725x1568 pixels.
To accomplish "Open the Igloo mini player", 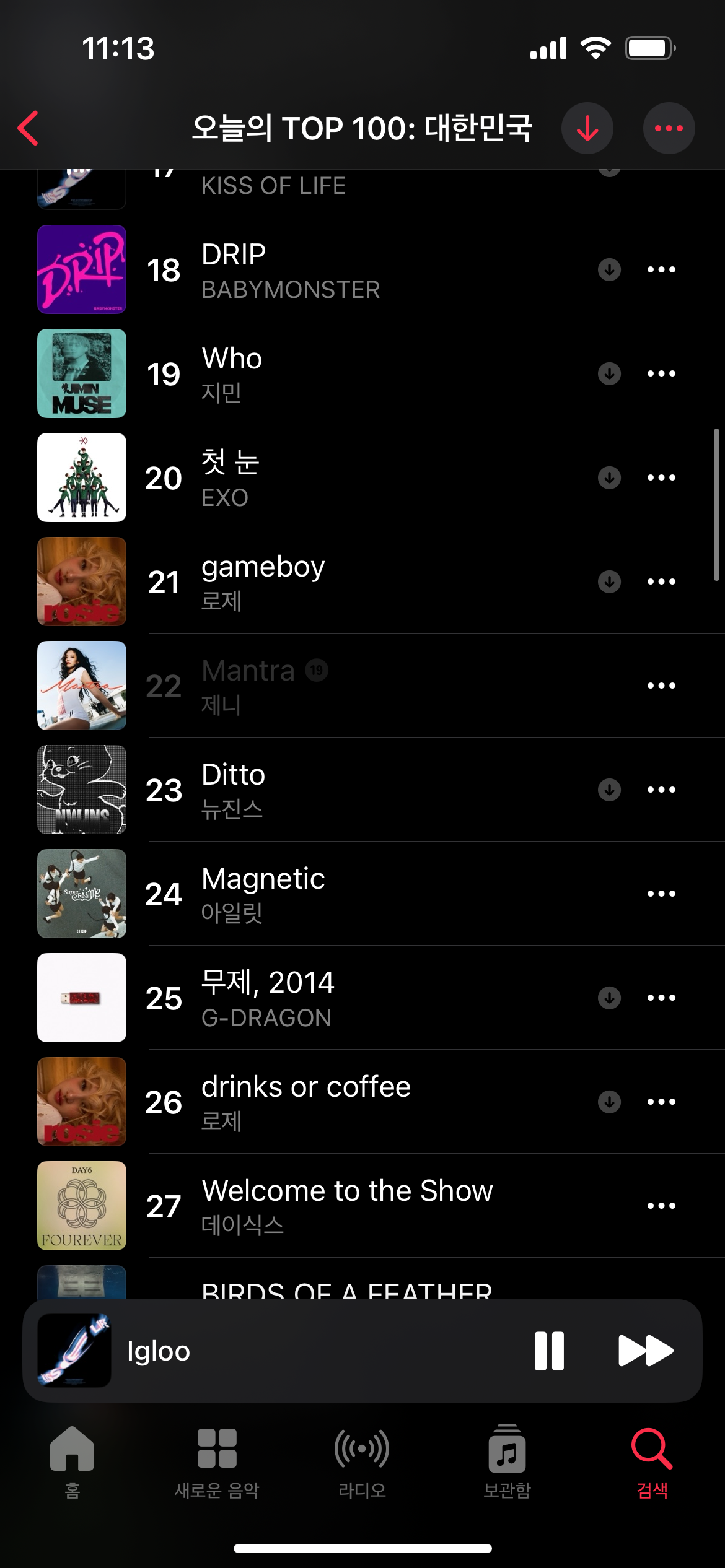I will (x=279, y=1351).
